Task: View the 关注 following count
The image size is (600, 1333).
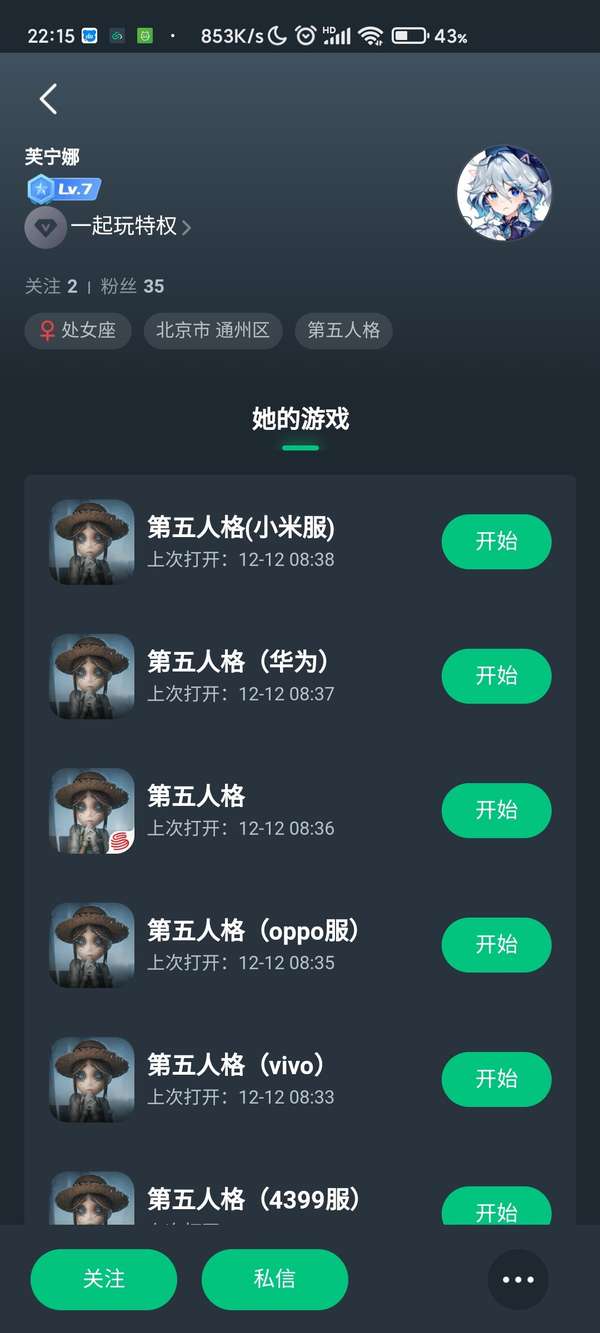Action: click(x=51, y=286)
